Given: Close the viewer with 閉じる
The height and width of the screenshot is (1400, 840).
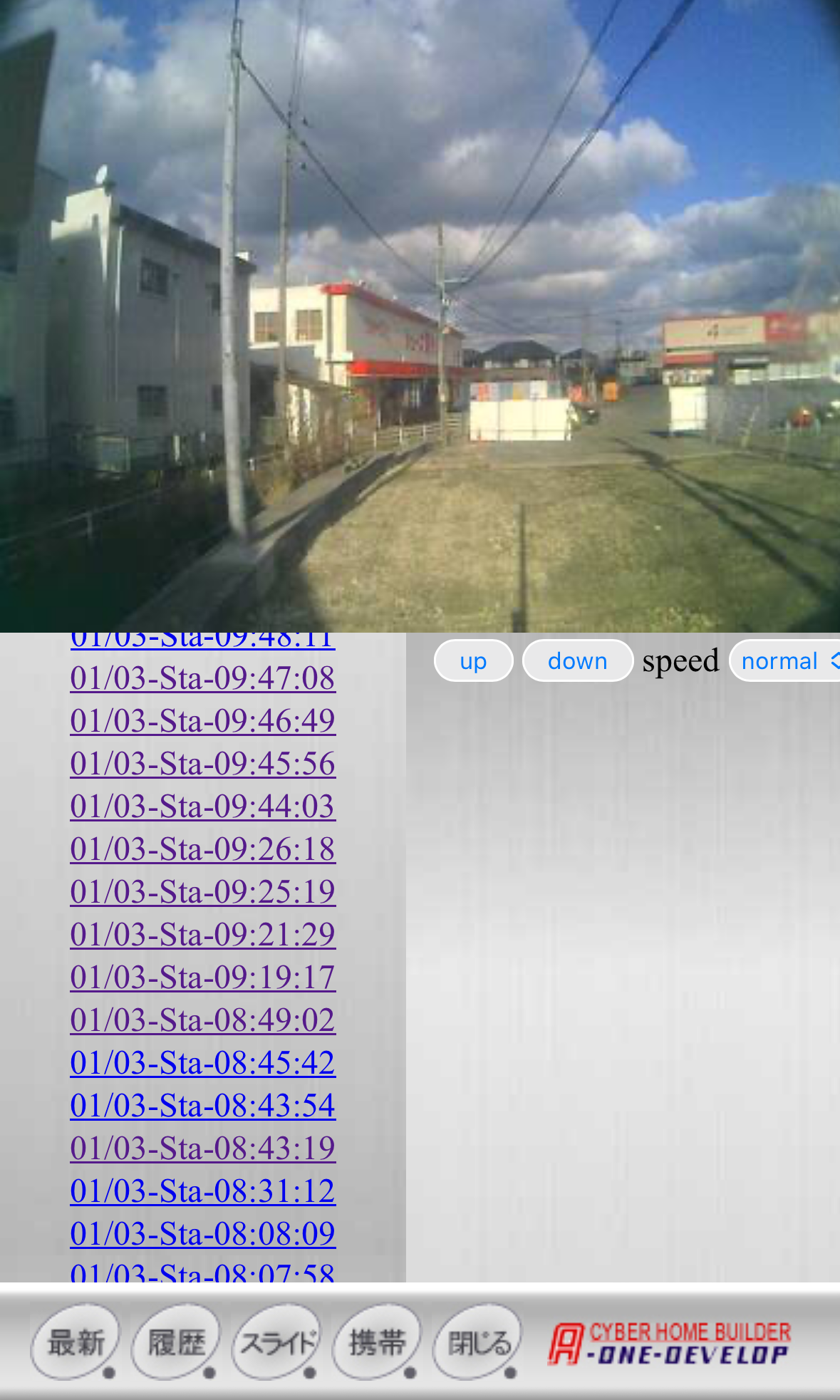Looking at the screenshot, I should point(478,1342).
